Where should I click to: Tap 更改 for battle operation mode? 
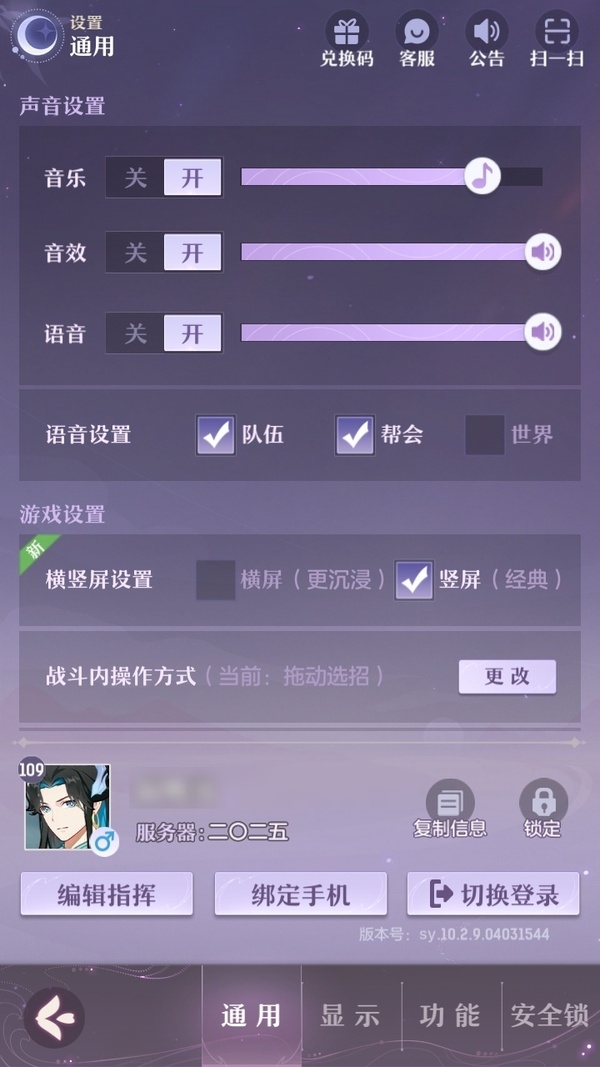[507, 677]
